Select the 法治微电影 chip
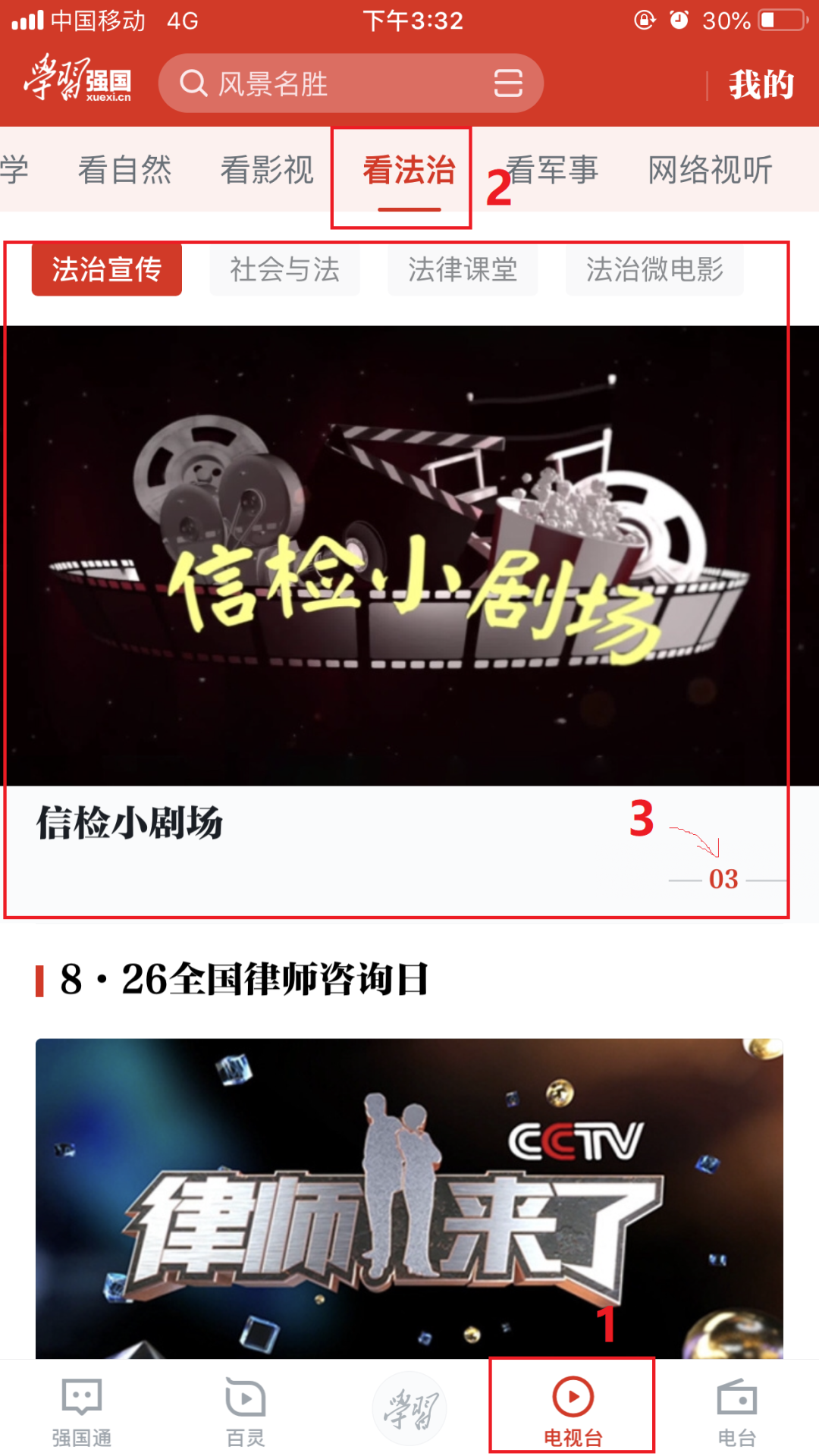This screenshot has height=1456, width=819. tap(654, 269)
